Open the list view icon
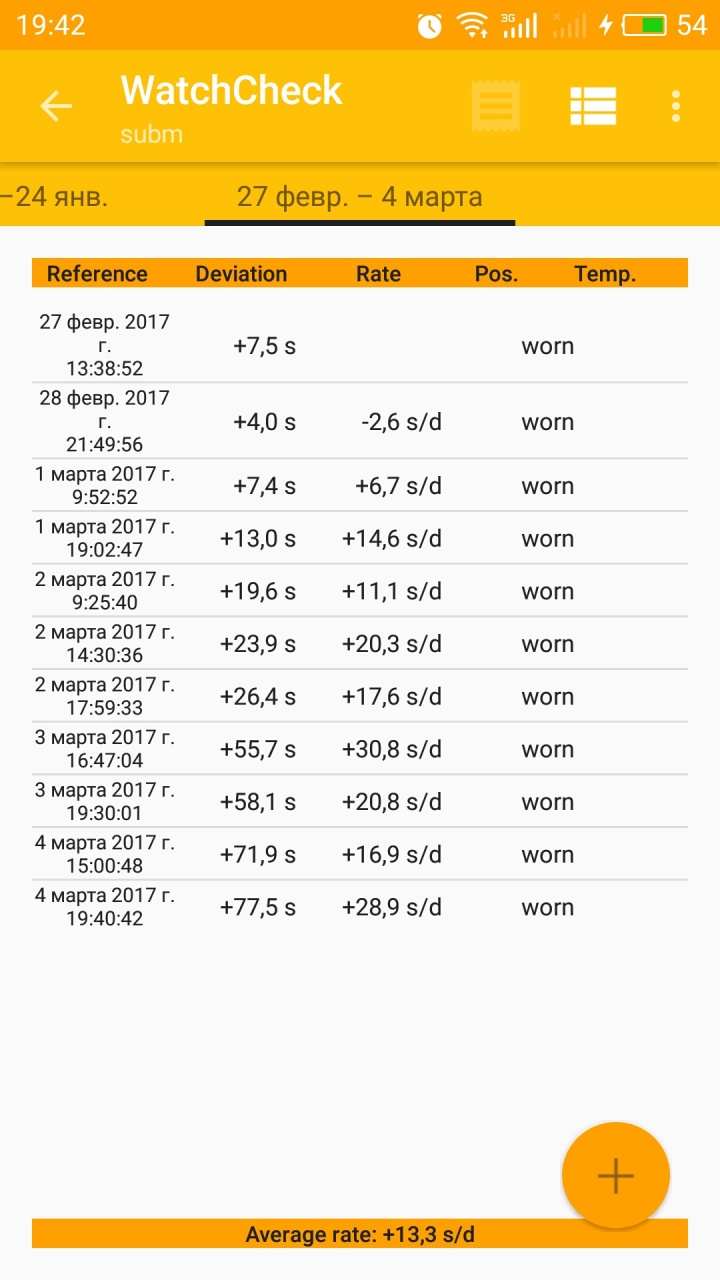The image size is (720, 1280). pos(593,106)
